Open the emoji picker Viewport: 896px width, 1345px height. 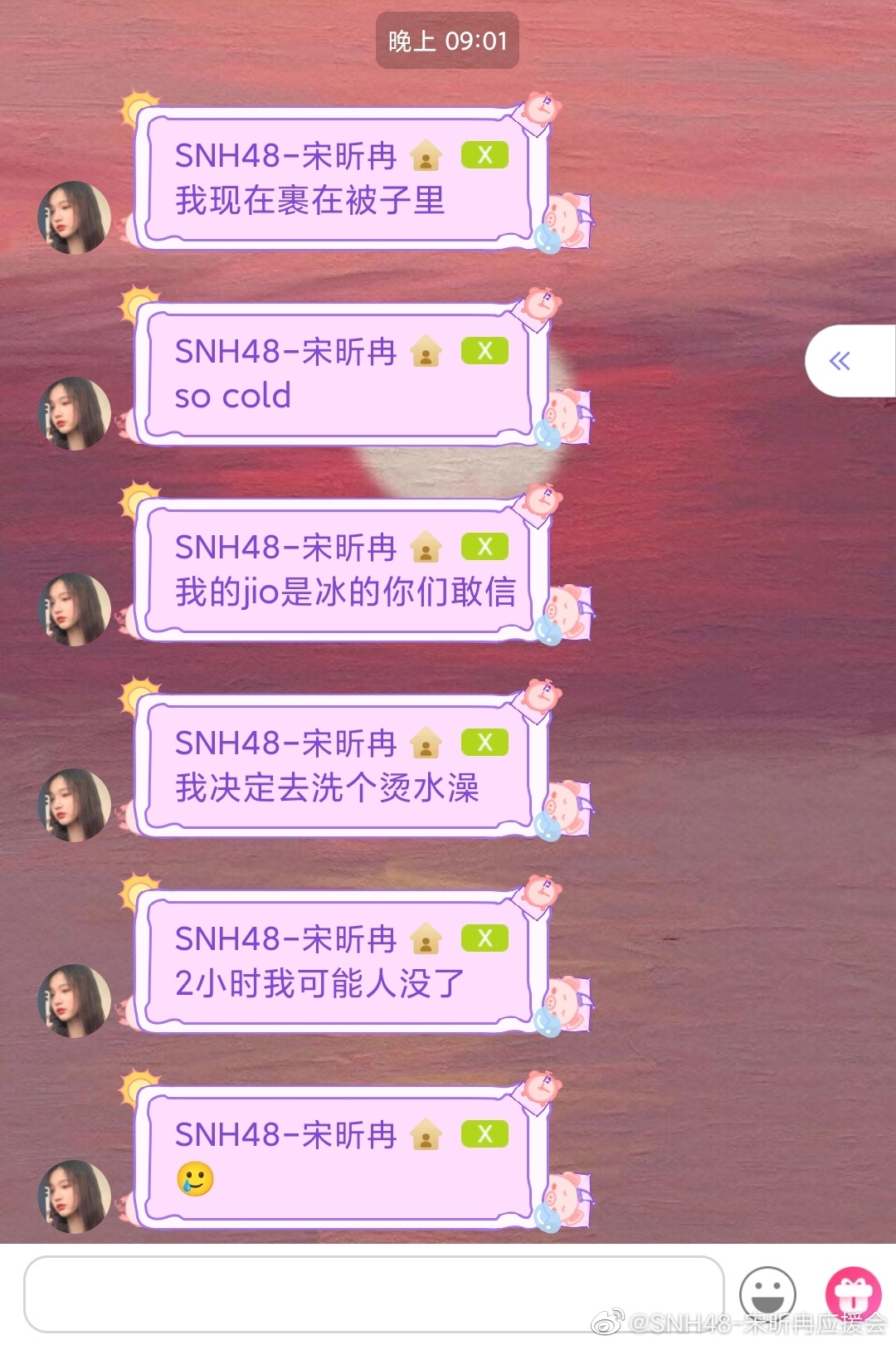(767, 1294)
